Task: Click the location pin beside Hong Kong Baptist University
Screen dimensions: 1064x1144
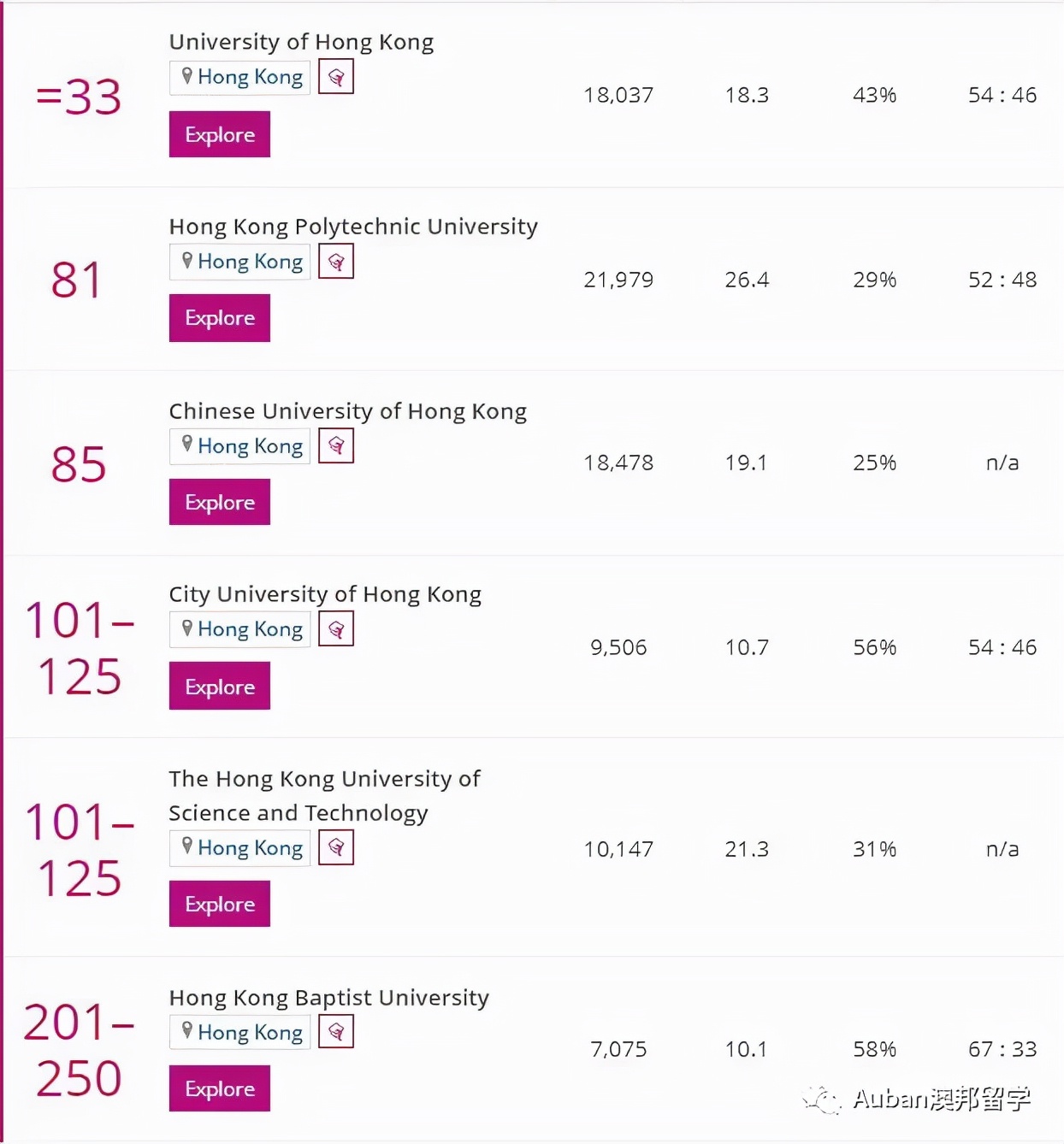Action: pyautogui.click(x=187, y=1032)
